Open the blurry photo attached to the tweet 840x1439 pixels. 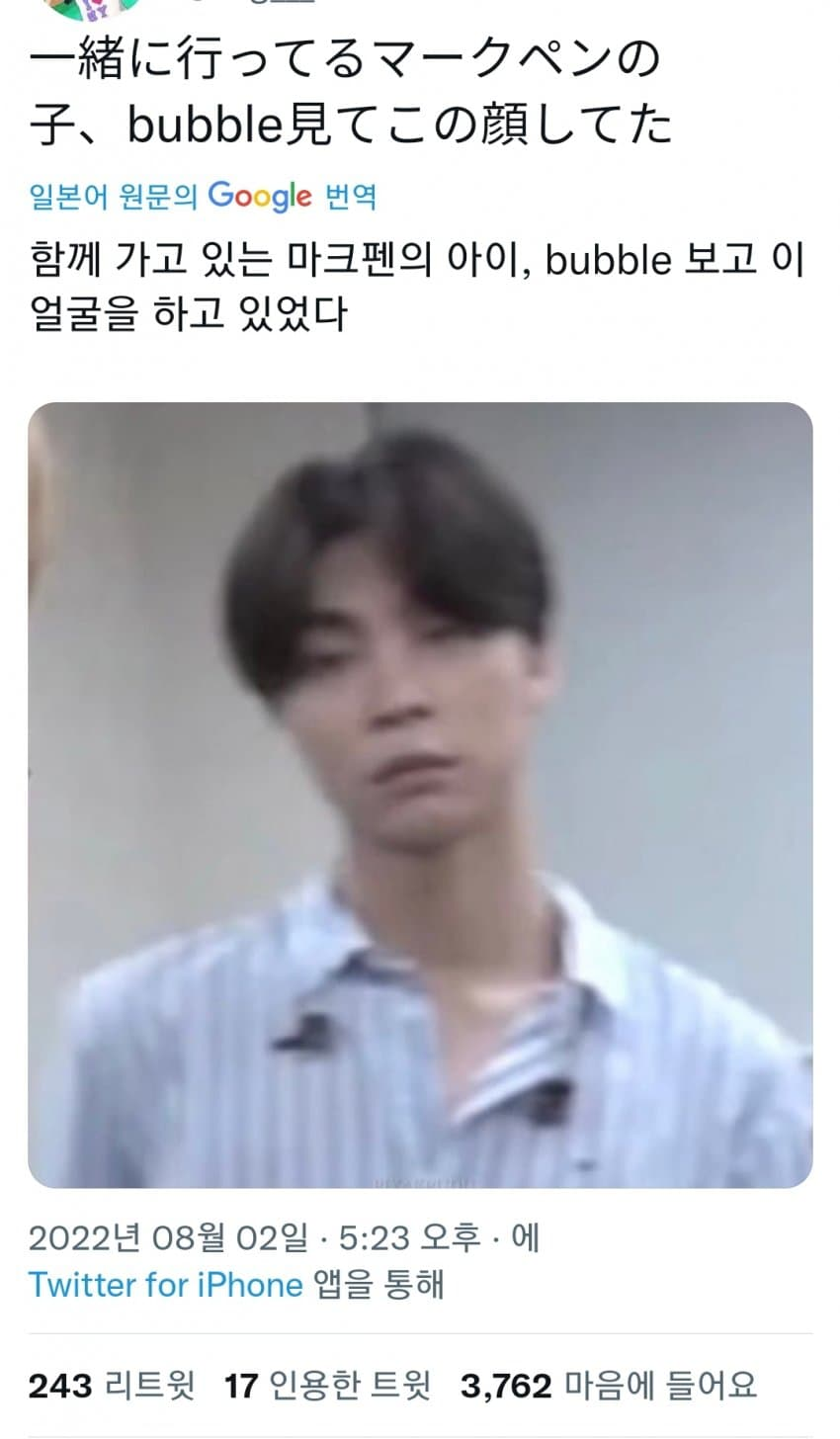[420, 795]
